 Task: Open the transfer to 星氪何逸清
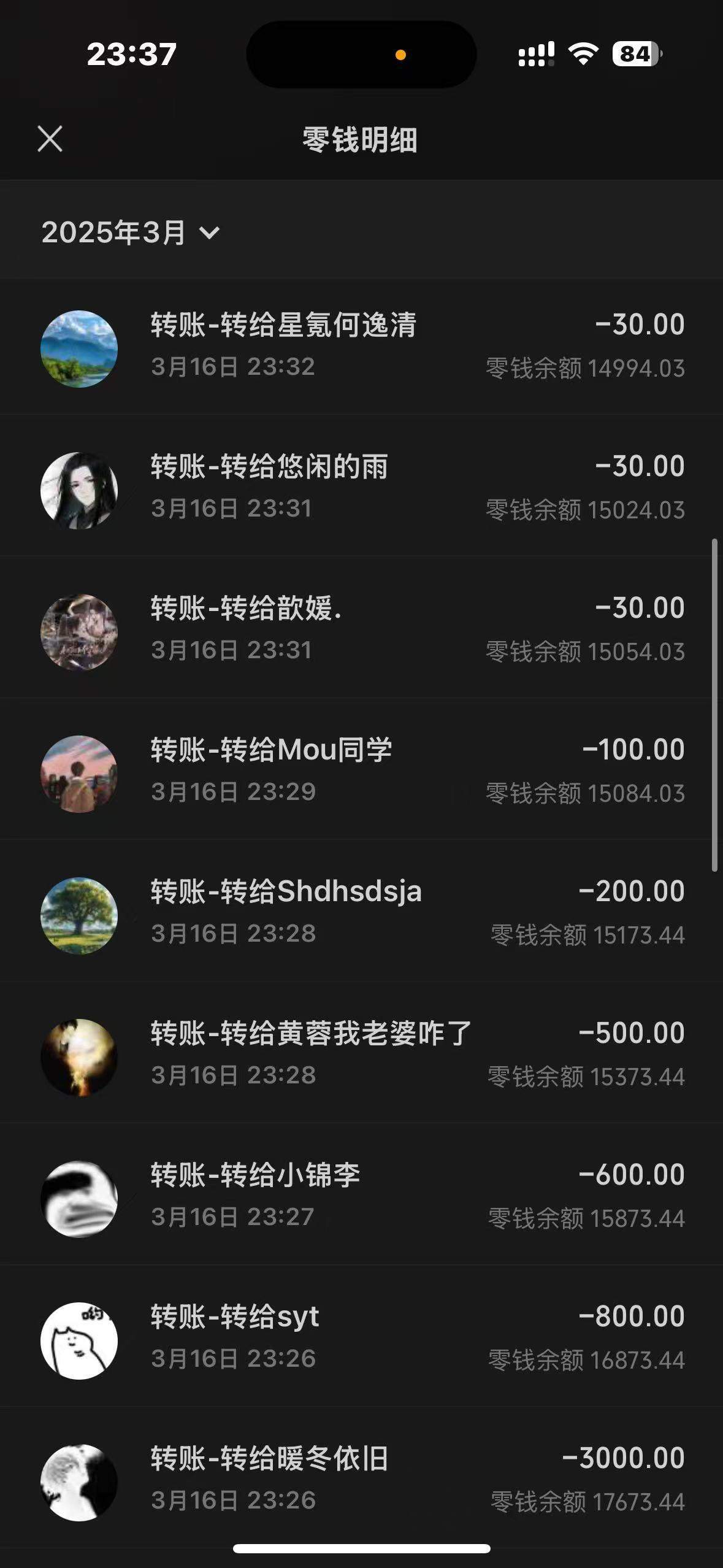coord(362,347)
